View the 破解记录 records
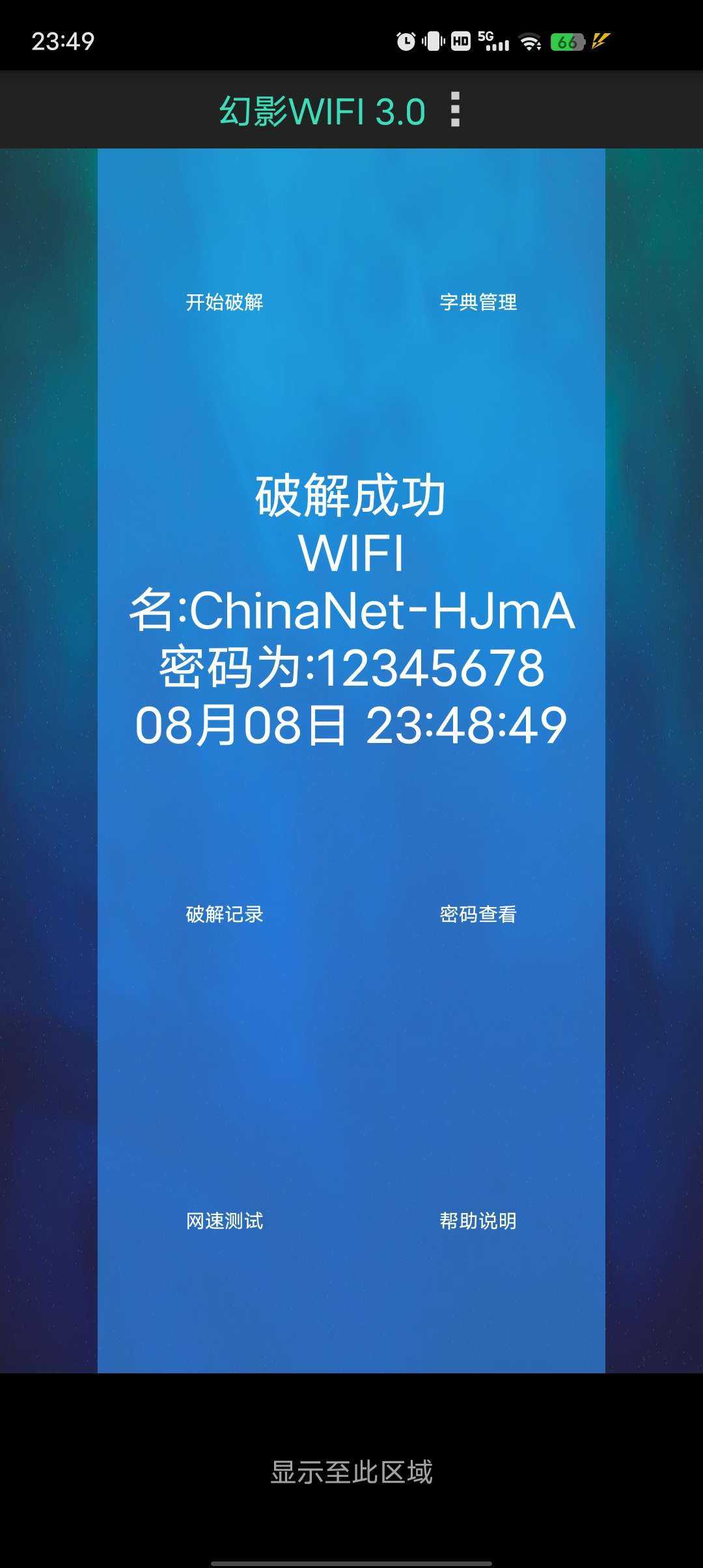Screen dimensions: 703x1568 [225, 914]
